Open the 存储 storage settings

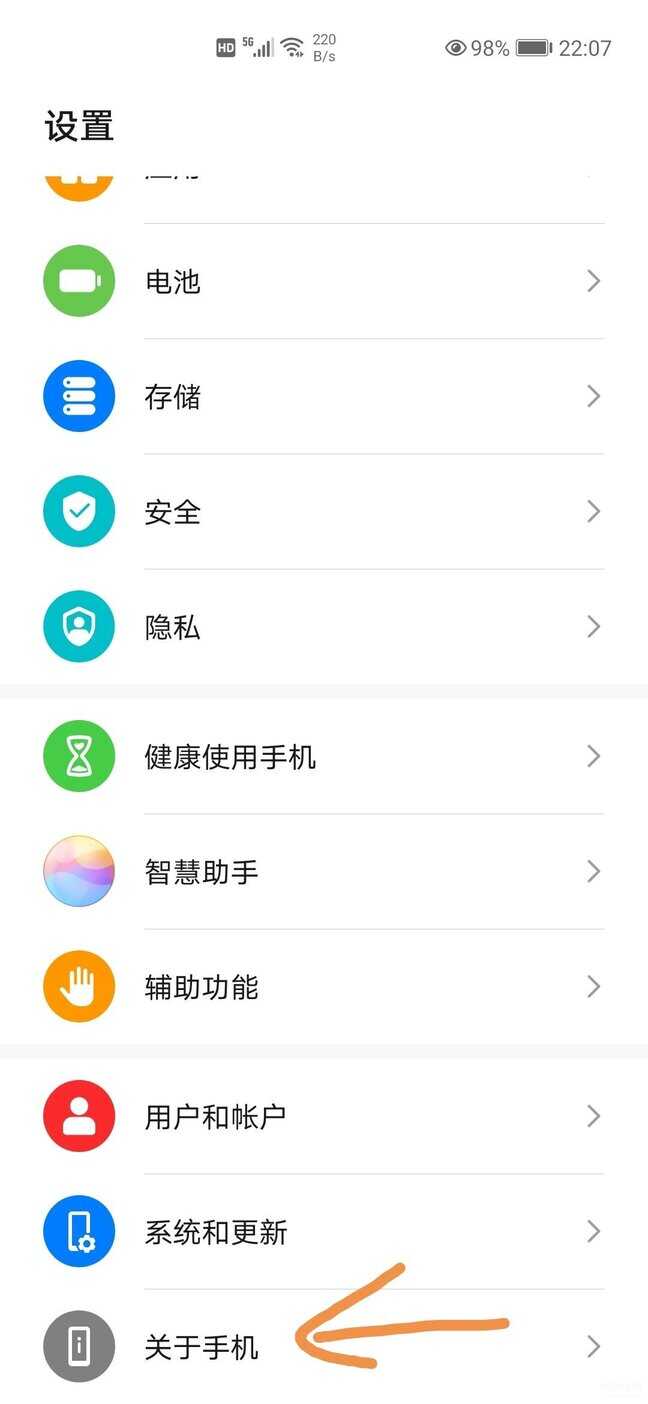click(173, 397)
